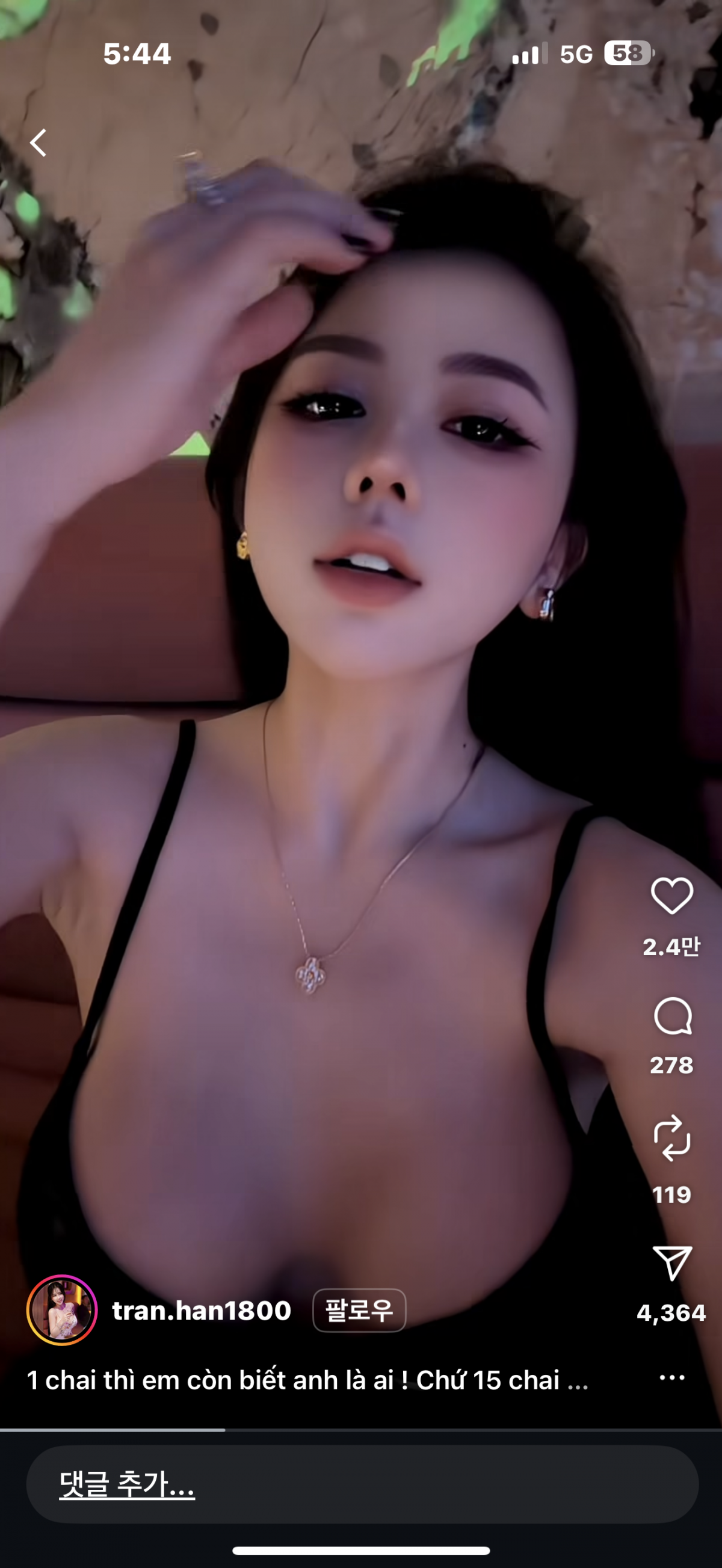This screenshot has width=722, height=1568.
Task: Tap the 팔로우 follow button
Action: pyautogui.click(x=359, y=1311)
